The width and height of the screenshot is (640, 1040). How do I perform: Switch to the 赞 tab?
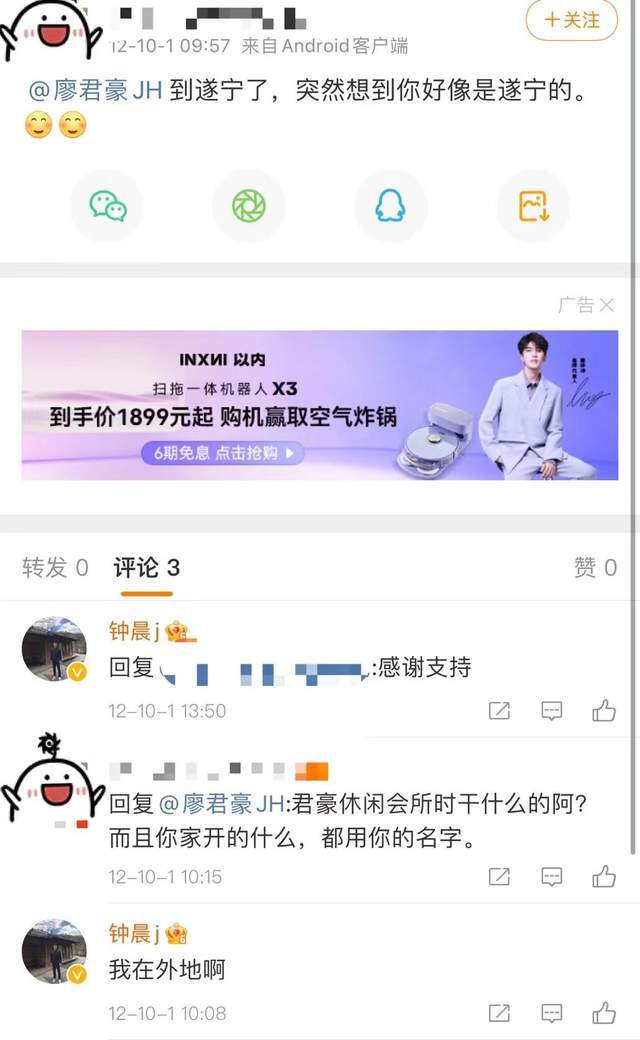tap(595, 568)
